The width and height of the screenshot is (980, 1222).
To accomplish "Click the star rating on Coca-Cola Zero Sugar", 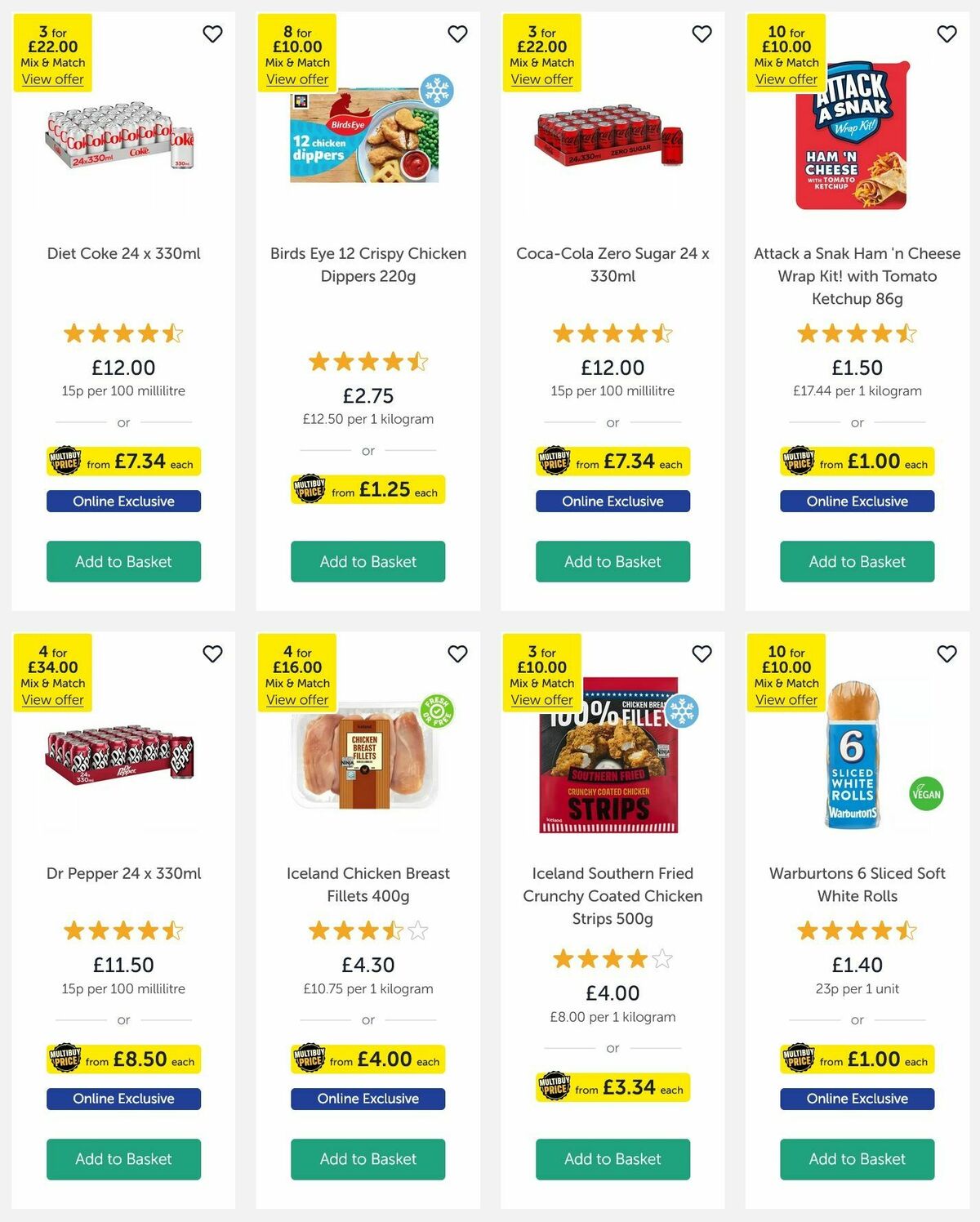I will (x=612, y=334).
